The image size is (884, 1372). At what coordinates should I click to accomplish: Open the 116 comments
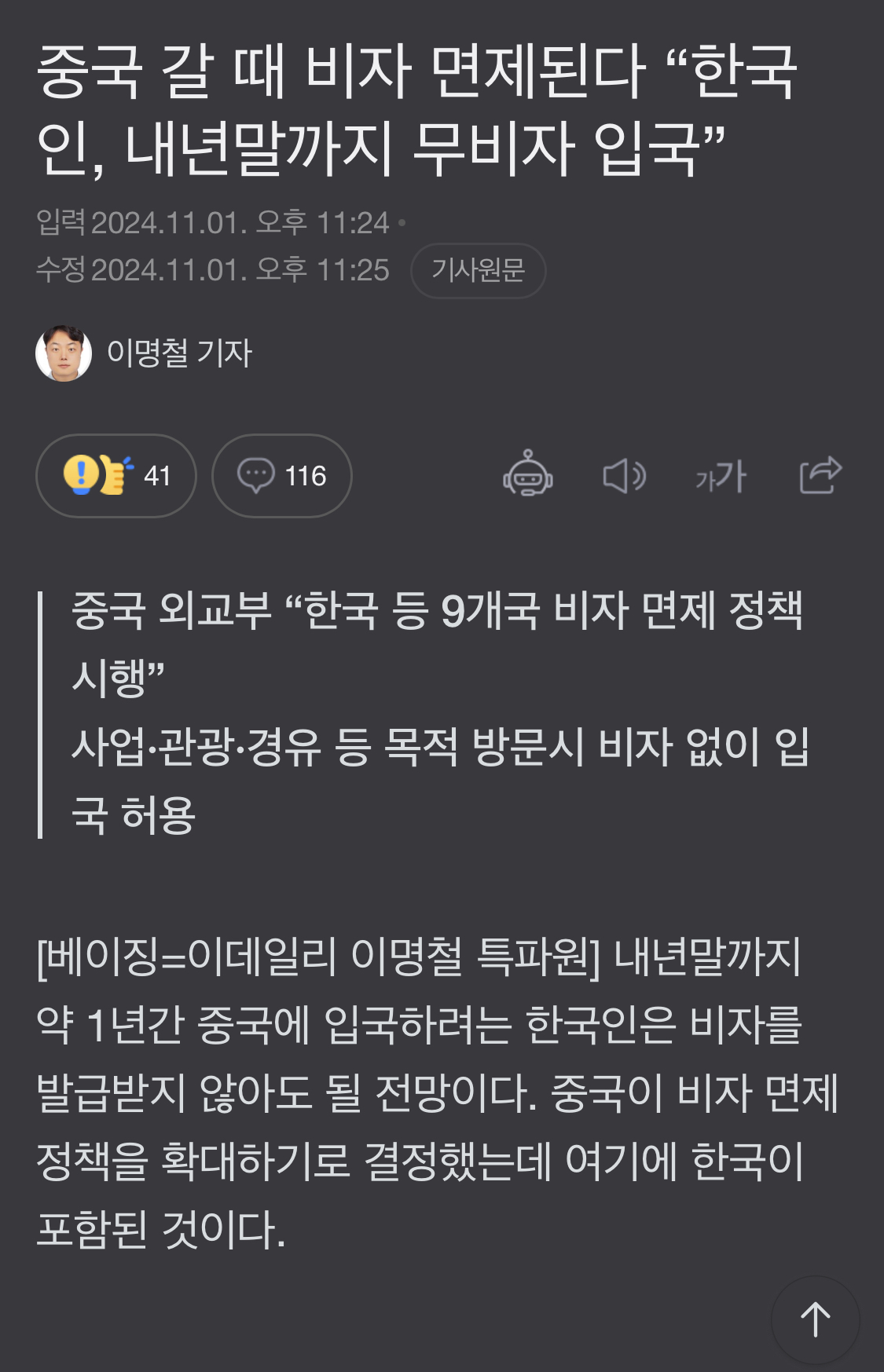pyautogui.click(x=281, y=476)
